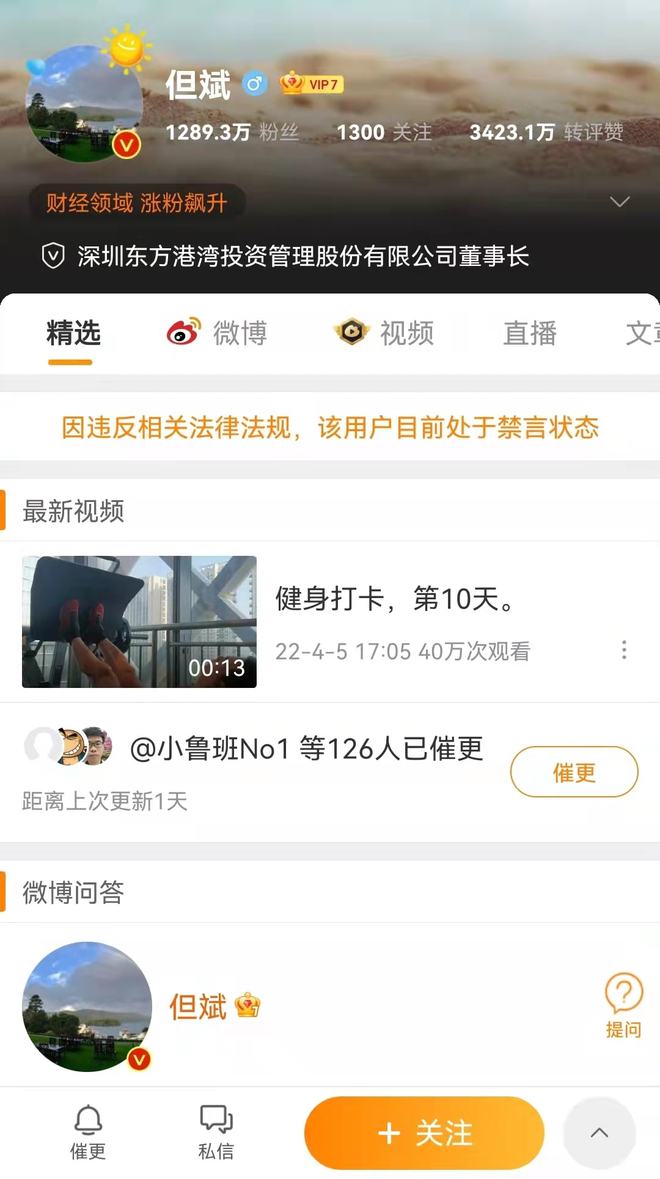This screenshot has width=660, height=1179.
Task: View the 1300 关注 following list
Action: point(384,132)
